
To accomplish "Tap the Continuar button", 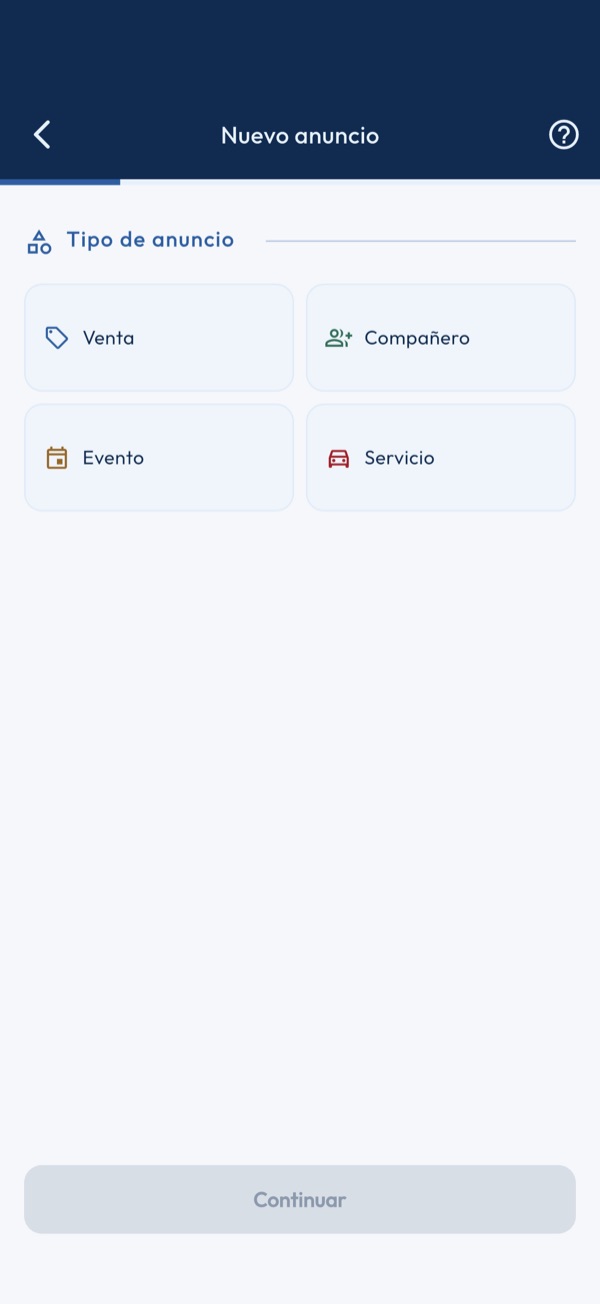I will (300, 1199).
